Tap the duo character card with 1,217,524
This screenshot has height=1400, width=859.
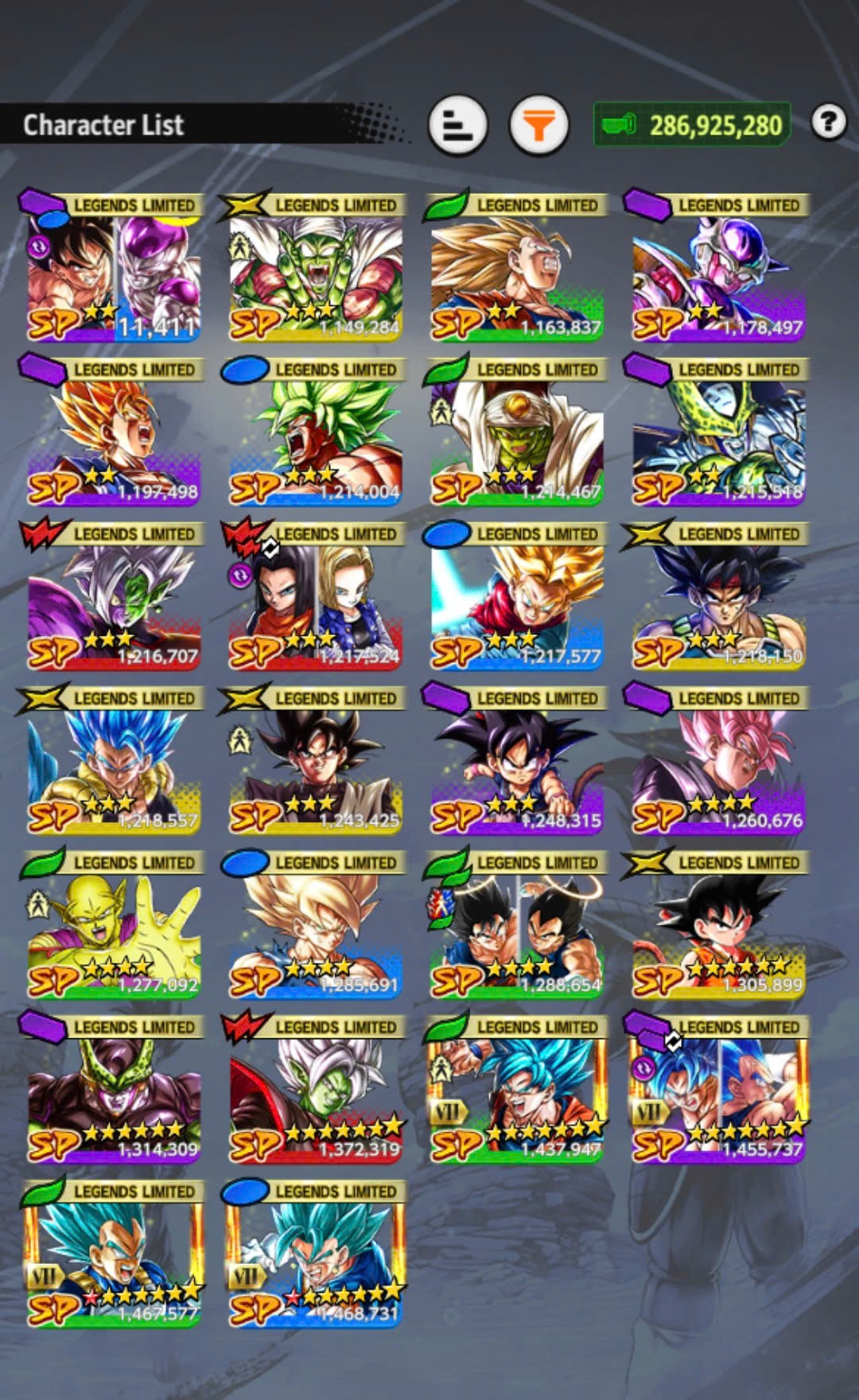316,597
